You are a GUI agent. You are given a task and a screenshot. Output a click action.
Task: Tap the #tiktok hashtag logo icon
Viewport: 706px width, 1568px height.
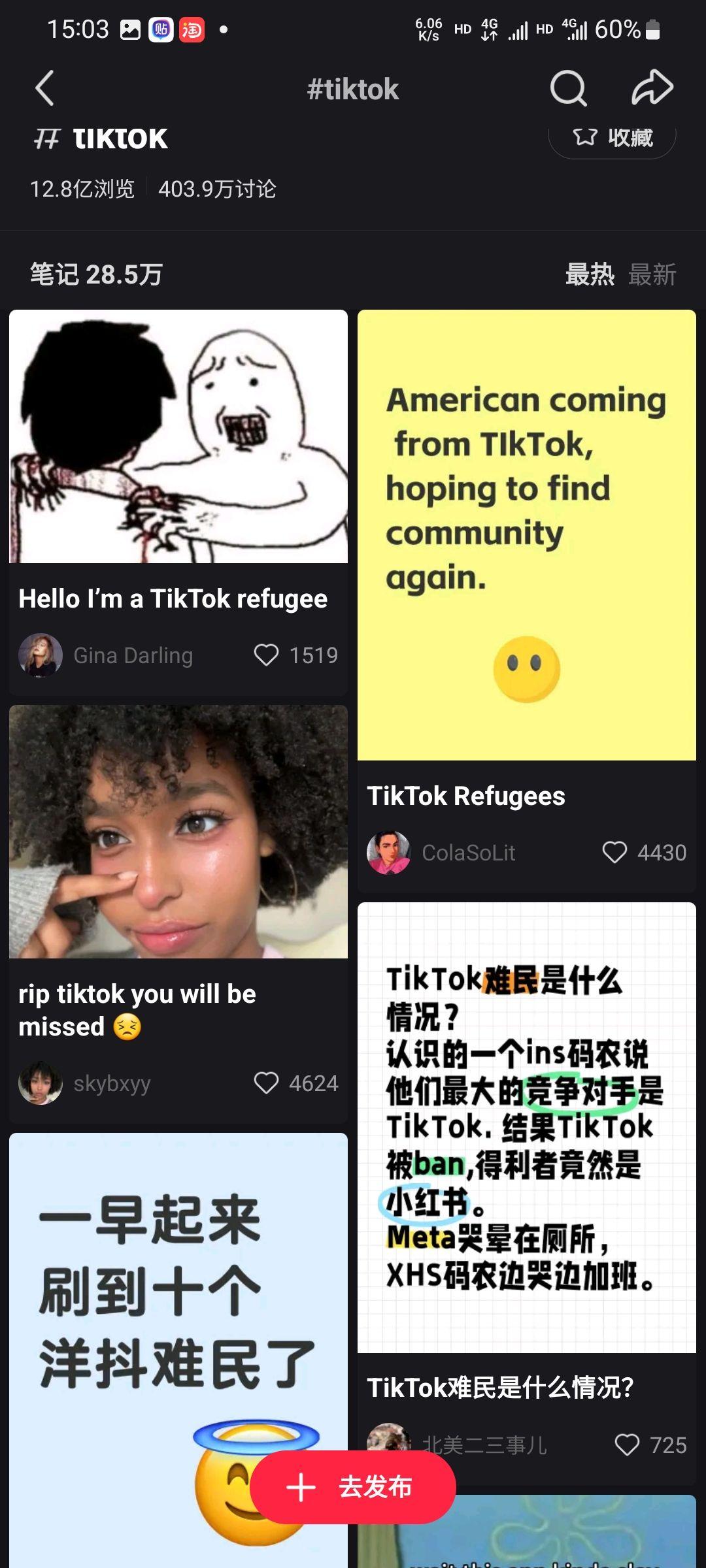[46, 138]
